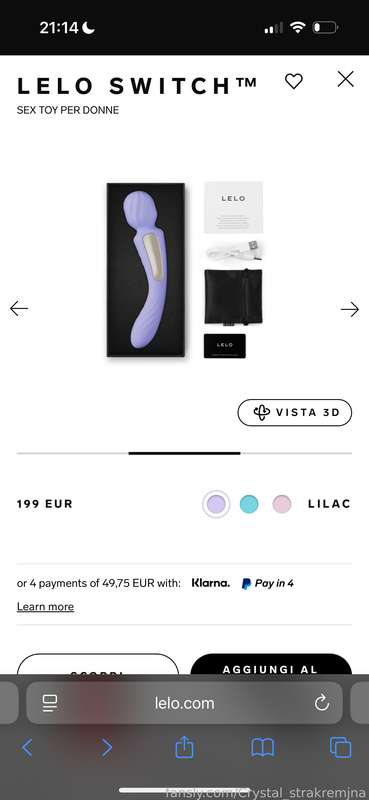
Task: Reload the page
Action: [x=322, y=703]
